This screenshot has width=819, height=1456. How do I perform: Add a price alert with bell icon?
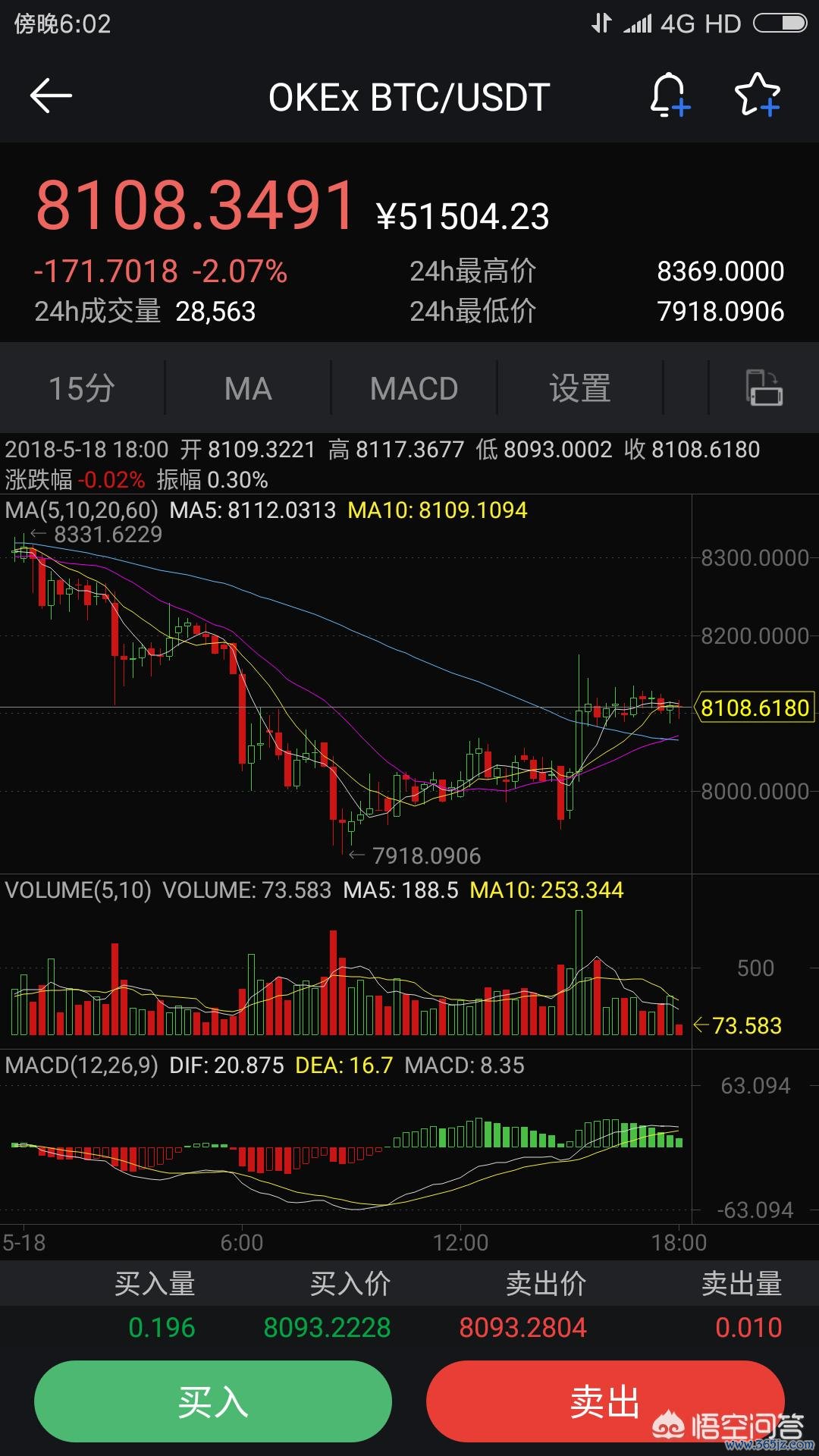pyautogui.click(x=669, y=96)
